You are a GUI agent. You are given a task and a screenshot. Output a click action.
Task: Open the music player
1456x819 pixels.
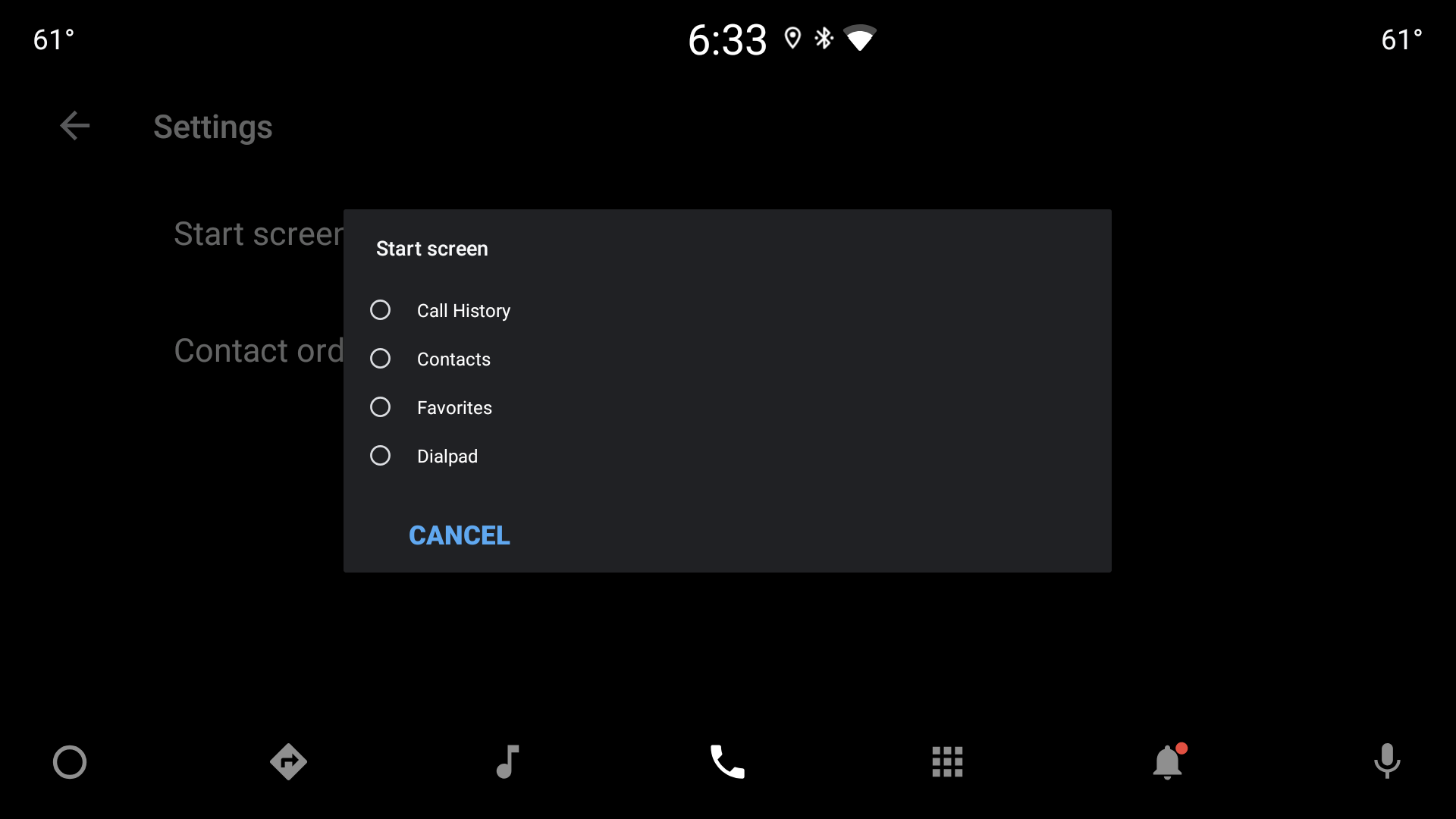[x=507, y=762]
